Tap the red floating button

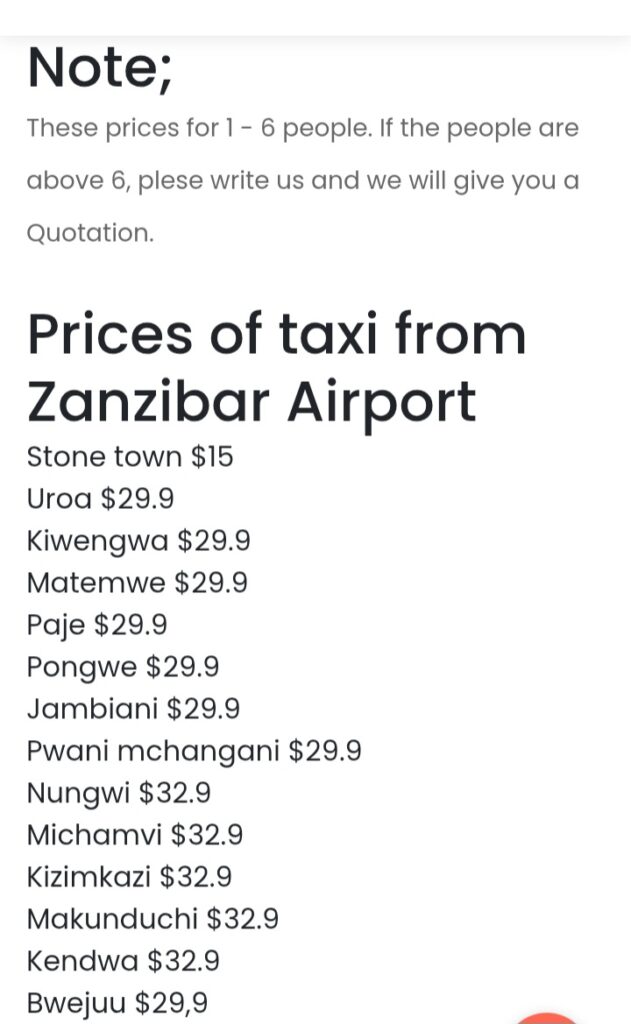pos(547,1017)
